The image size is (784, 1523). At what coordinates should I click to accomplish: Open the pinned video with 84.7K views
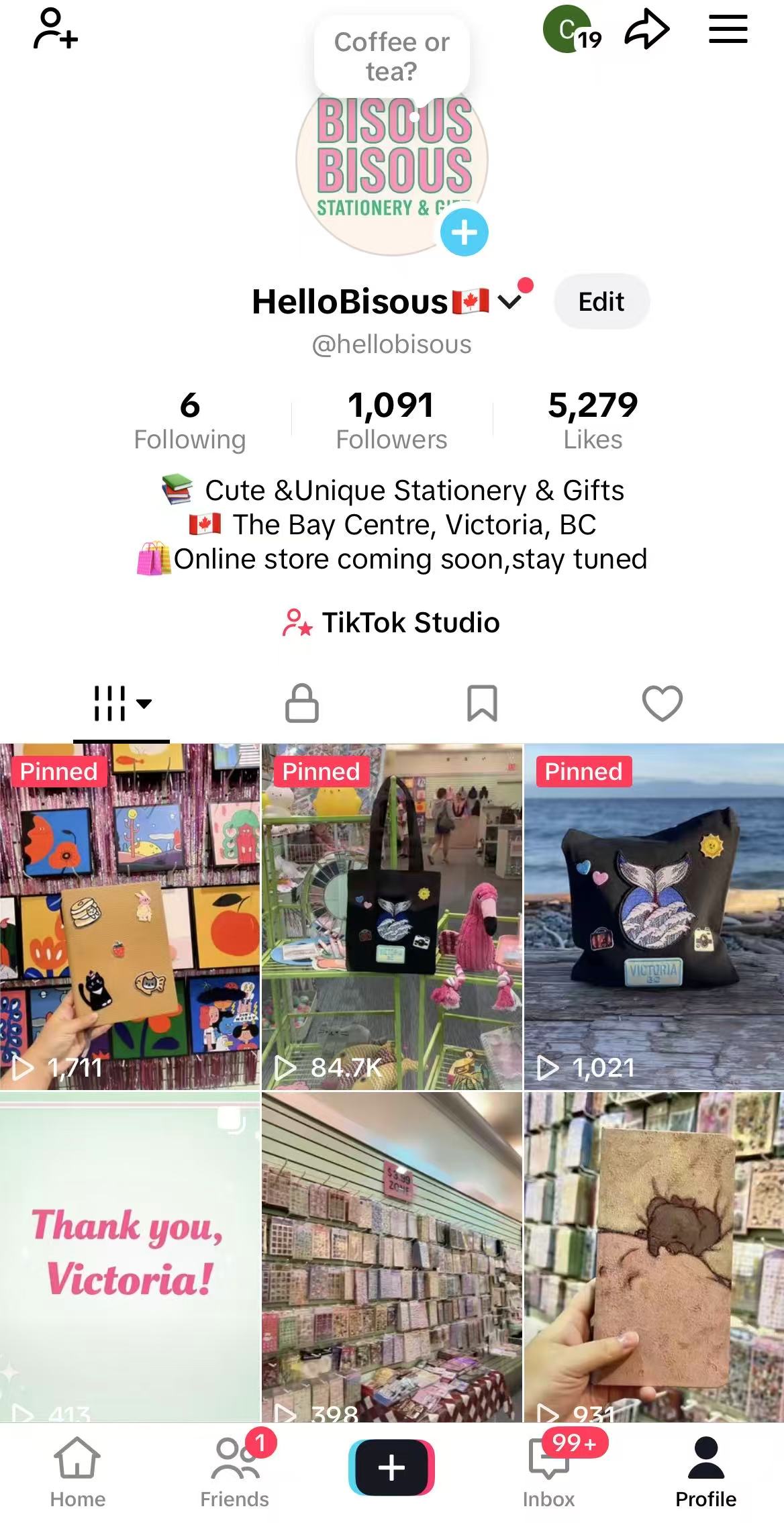[x=392, y=916]
